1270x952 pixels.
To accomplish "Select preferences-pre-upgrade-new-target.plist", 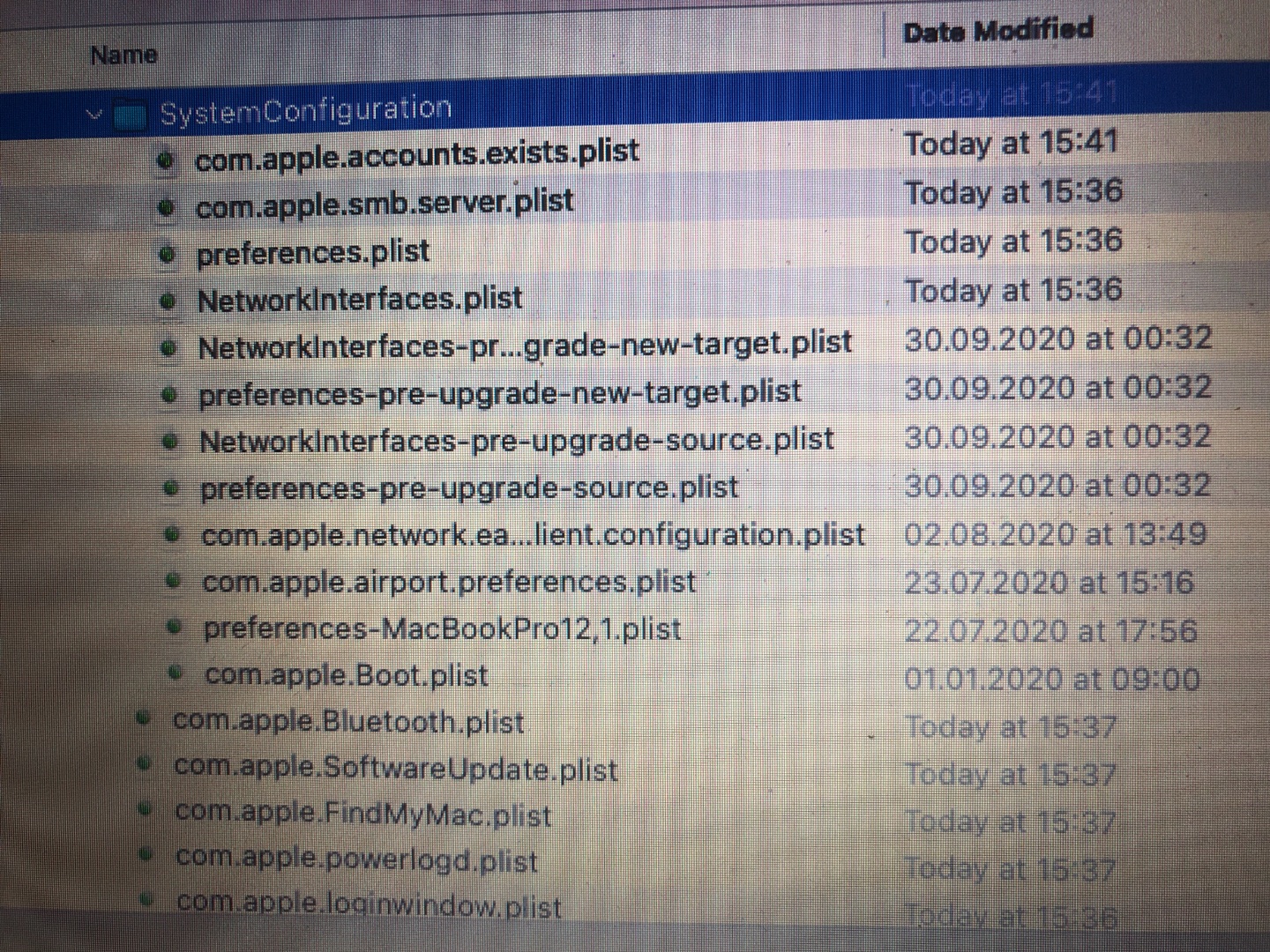I will (499, 393).
